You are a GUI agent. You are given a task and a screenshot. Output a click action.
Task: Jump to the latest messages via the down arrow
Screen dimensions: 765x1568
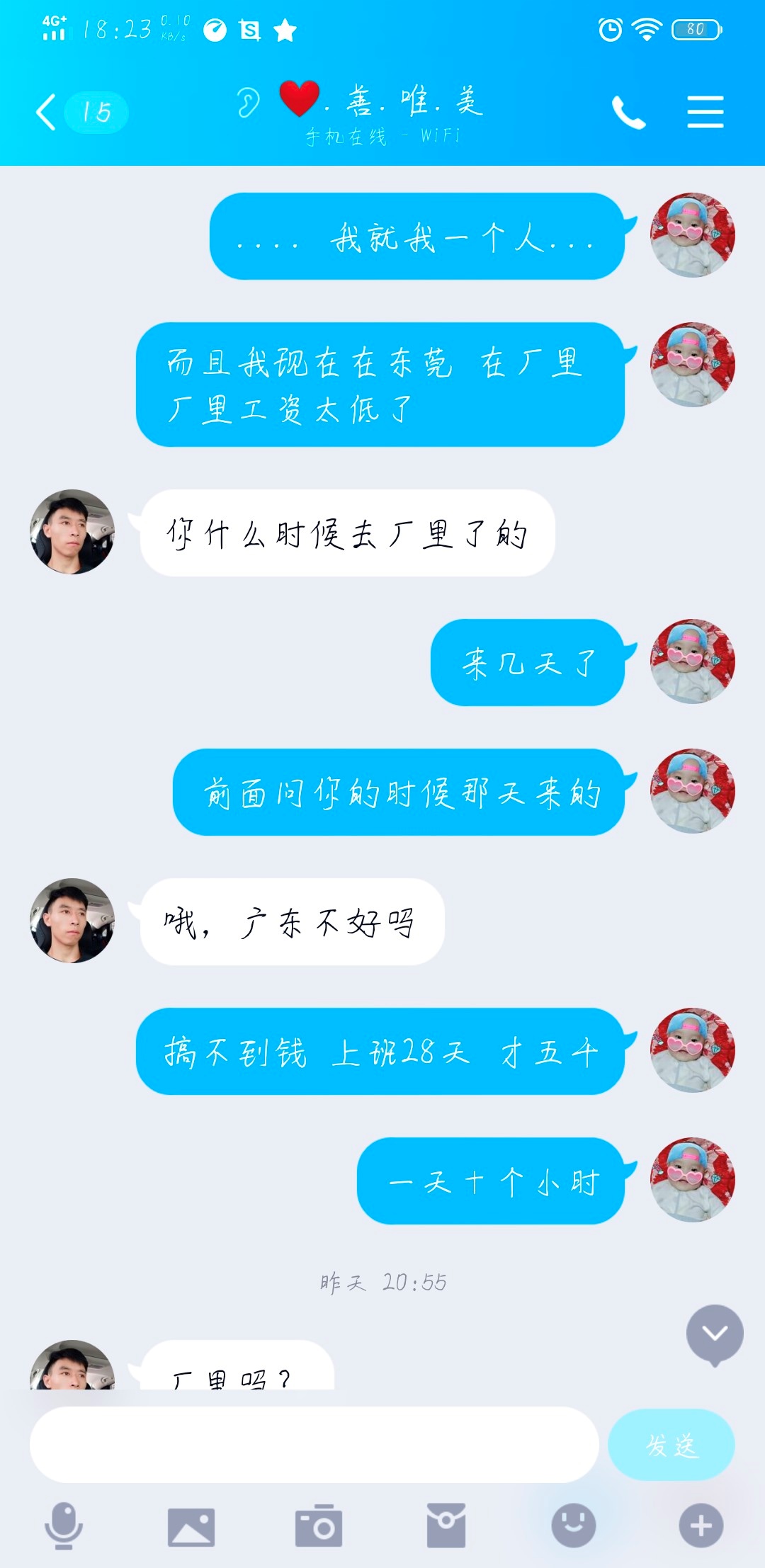coord(715,1334)
